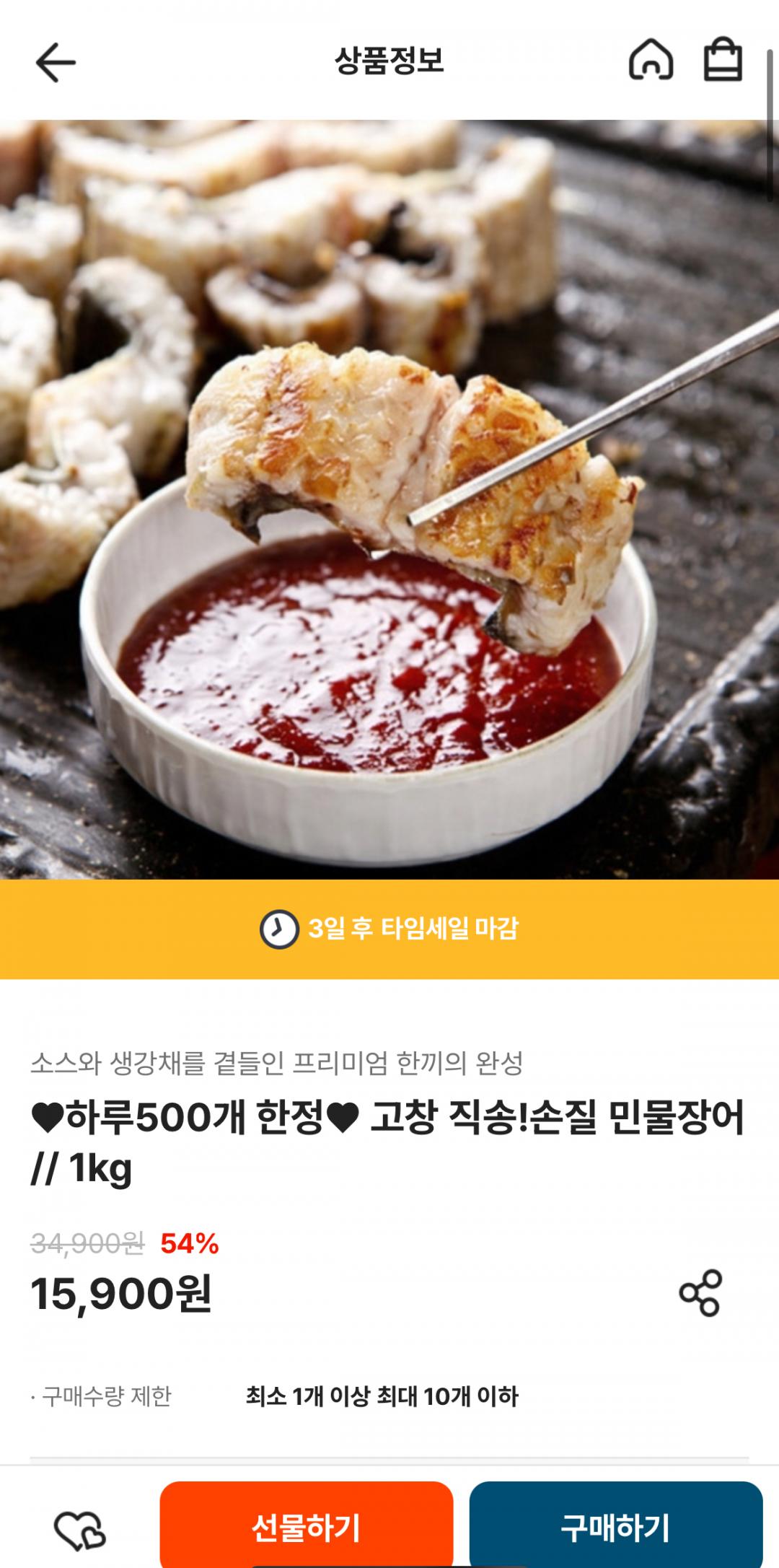This screenshot has width=779, height=1568.
Task: Open the shopping bag cart
Action: coord(723,60)
